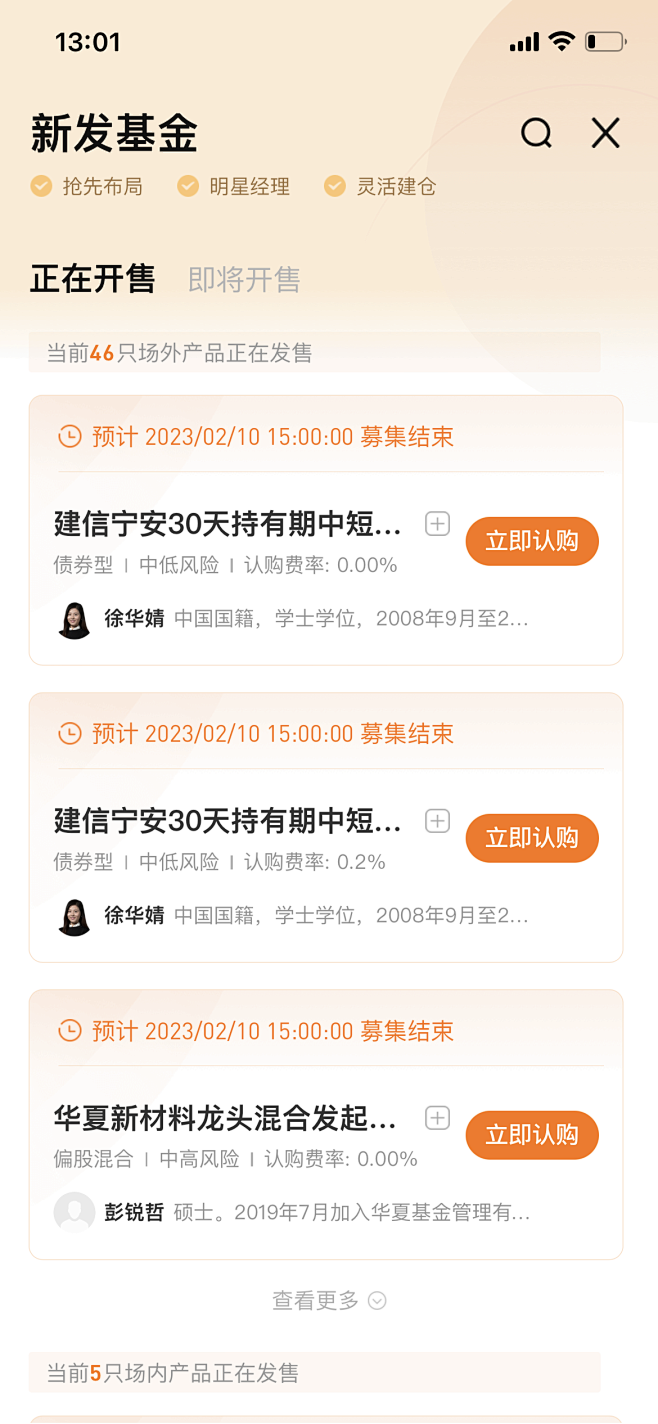The width and height of the screenshot is (658, 1424).
Task: Add 建信宁安 fund with 0.2% fee using plus icon
Action: click(437, 820)
